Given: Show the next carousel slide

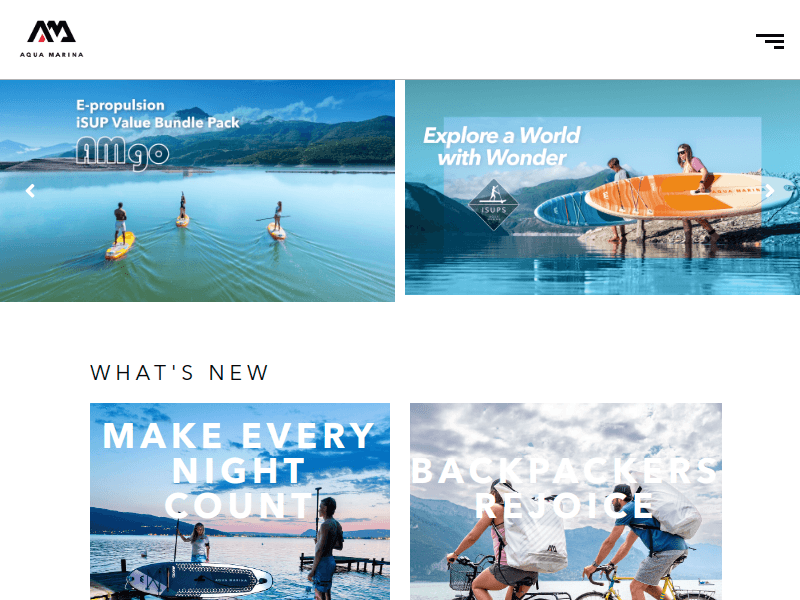Looking at the screenshot, I should coord(769,191).
